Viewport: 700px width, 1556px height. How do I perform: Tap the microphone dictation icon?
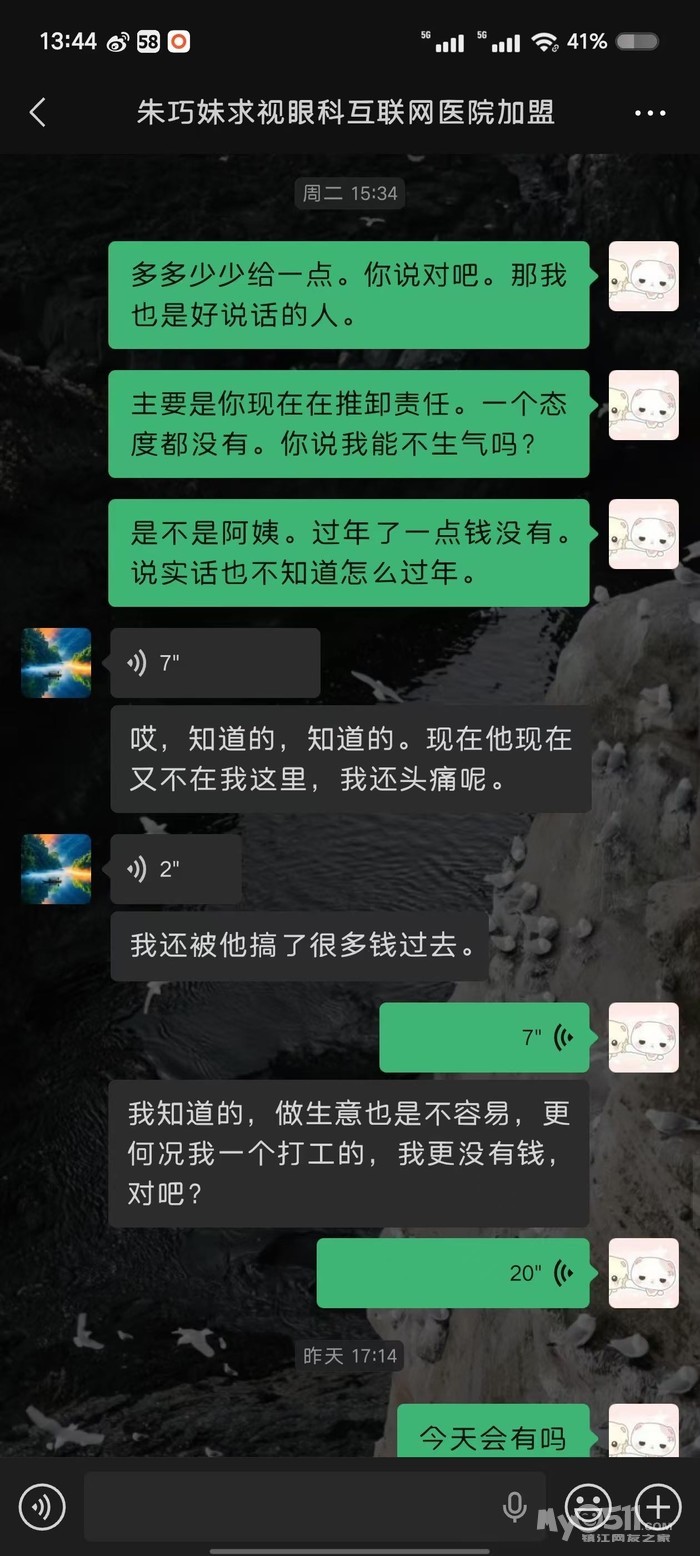(x=515, y=1507)
